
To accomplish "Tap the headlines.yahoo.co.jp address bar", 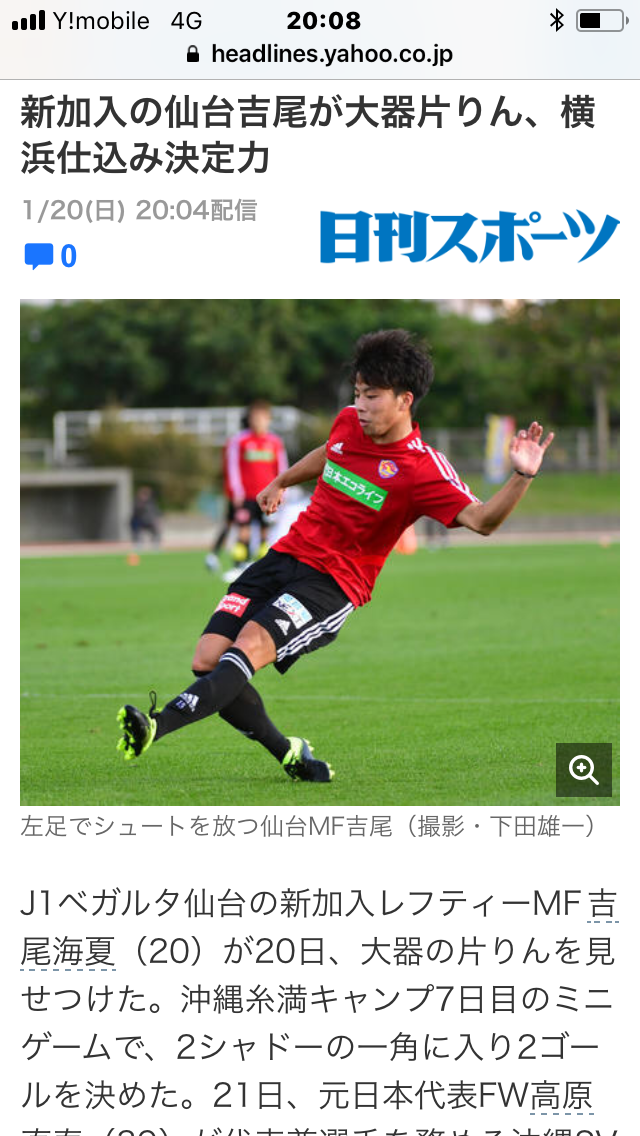I will pos(320,54).
